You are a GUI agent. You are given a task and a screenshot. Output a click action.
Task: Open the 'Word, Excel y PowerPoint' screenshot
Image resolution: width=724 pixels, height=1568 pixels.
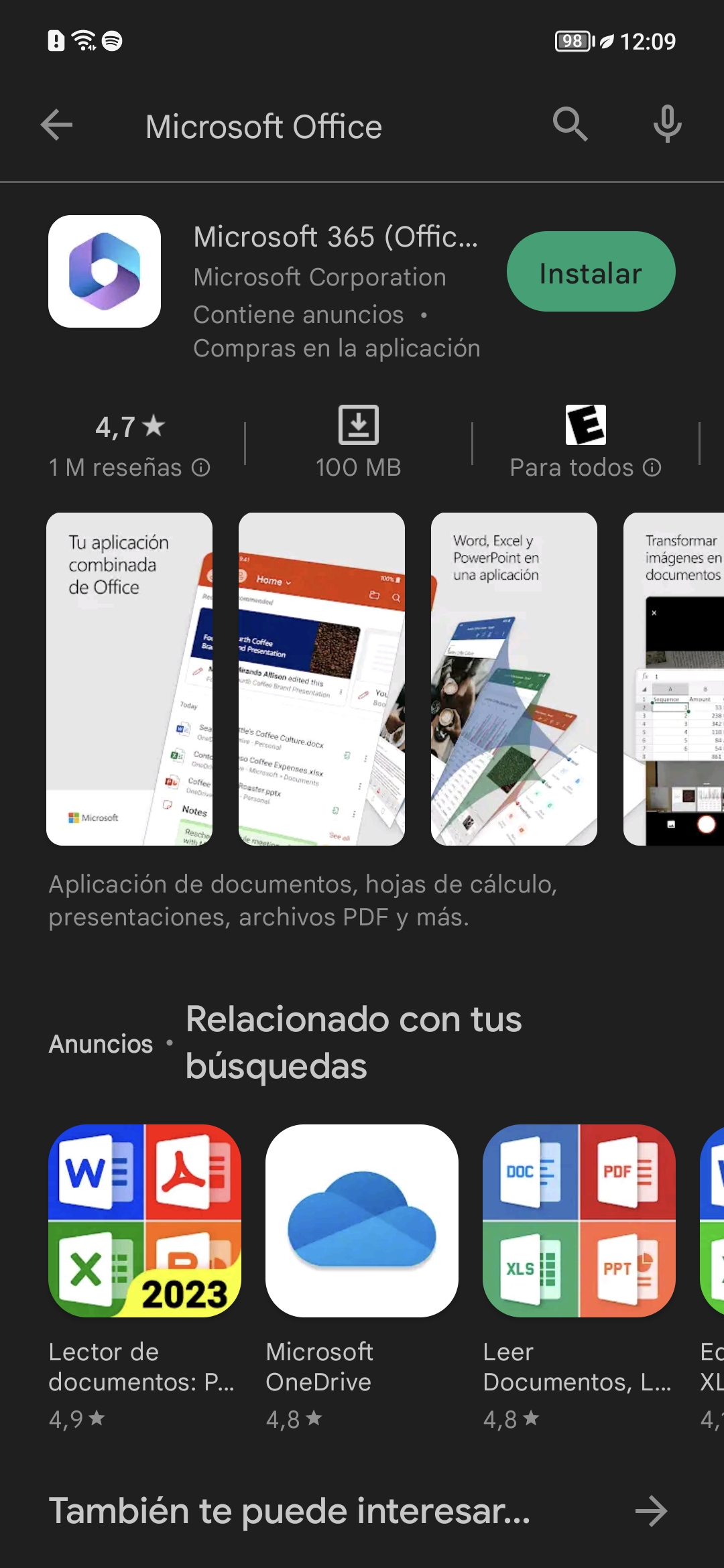(x=514, y=678)
